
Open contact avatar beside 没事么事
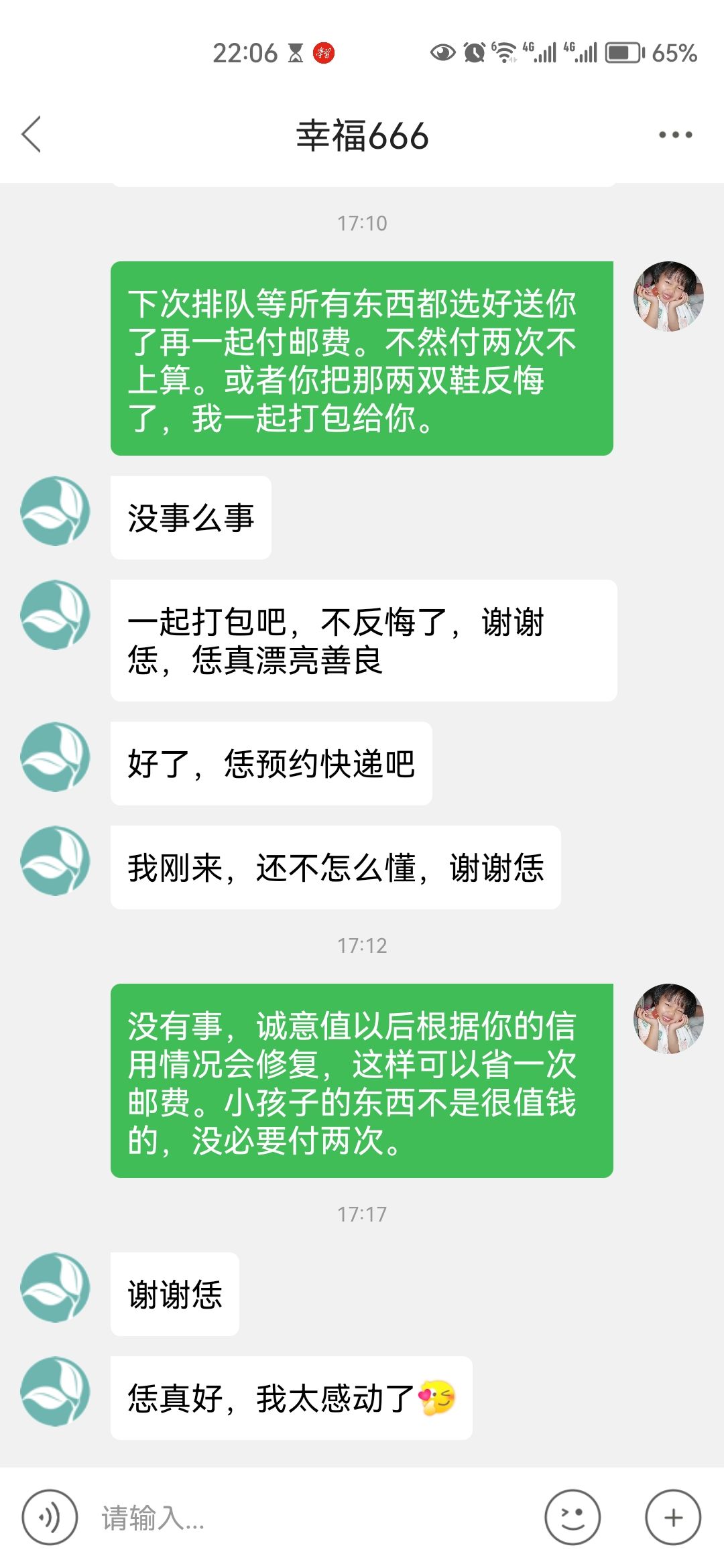tap(56, 511)
